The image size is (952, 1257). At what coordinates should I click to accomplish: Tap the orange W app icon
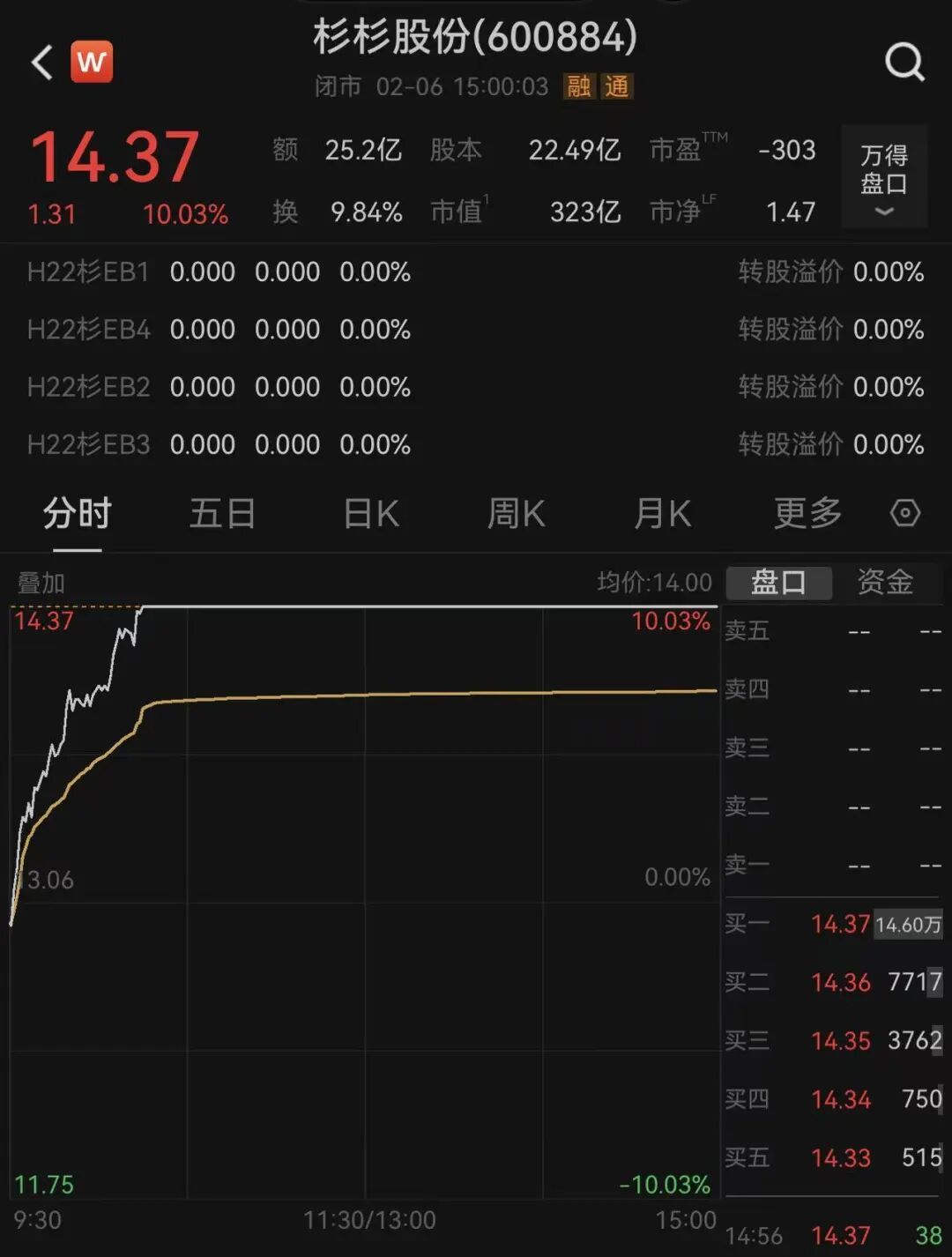[x=92, y=62]
